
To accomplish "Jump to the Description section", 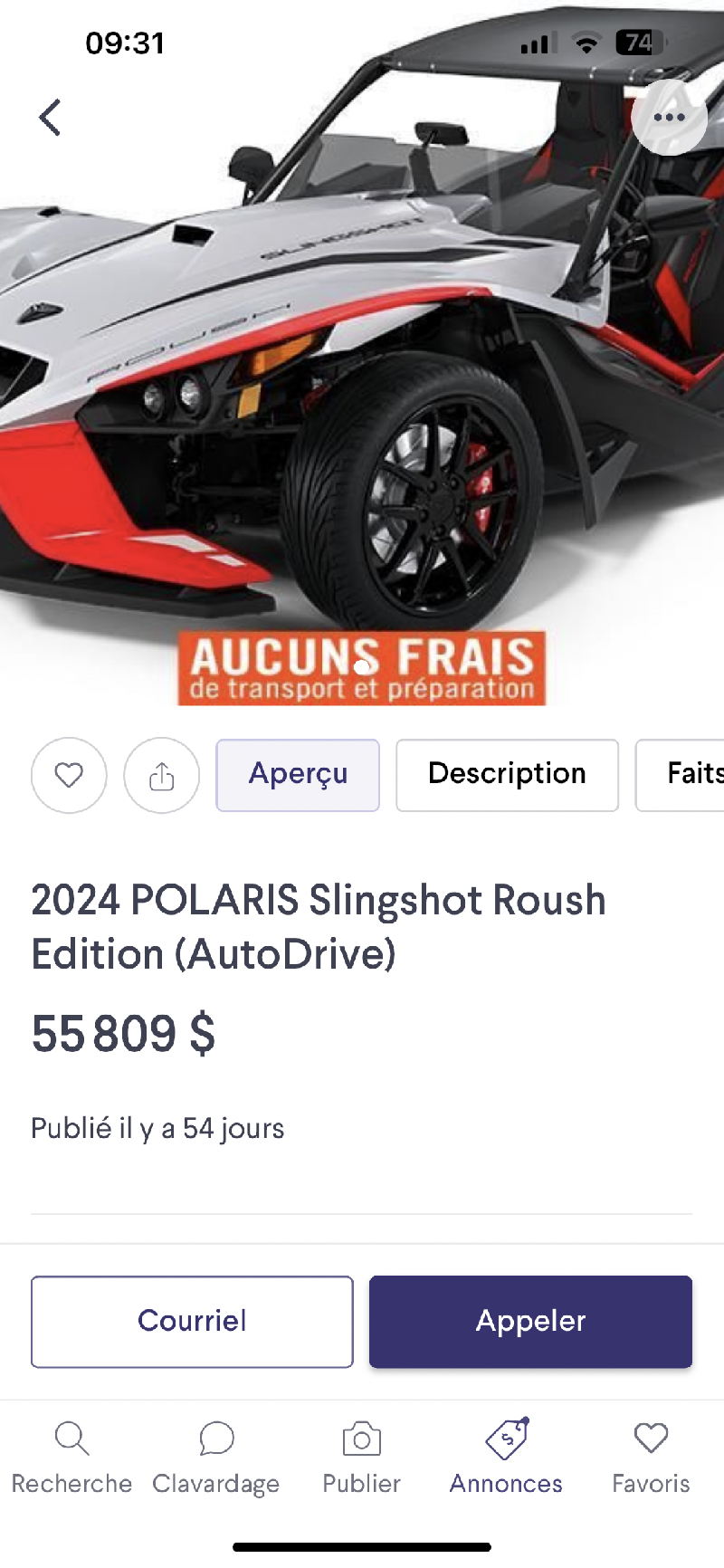I will [x=507, y=775].
